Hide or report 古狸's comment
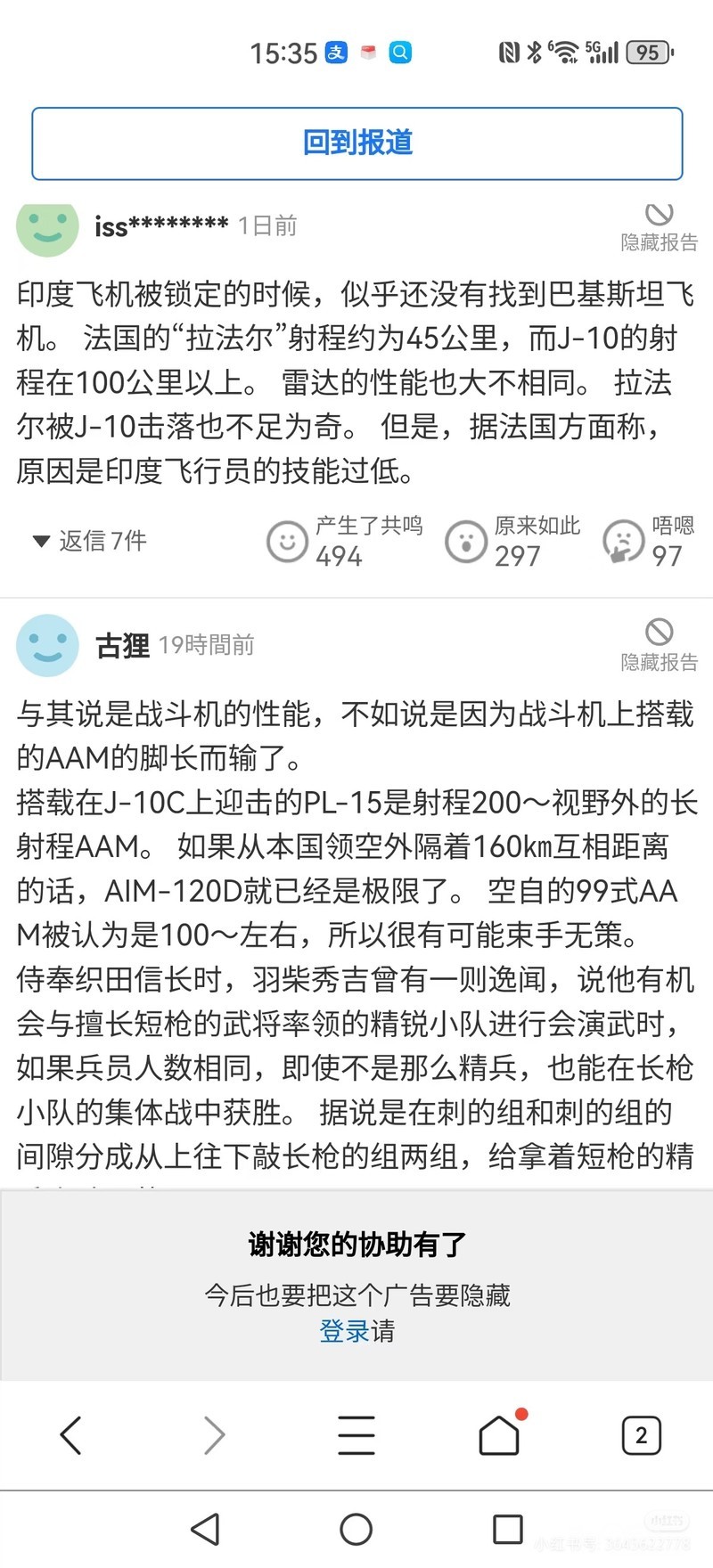This screenshot has width=713, height=1568. pyautogui.click(x=659, y=644)
